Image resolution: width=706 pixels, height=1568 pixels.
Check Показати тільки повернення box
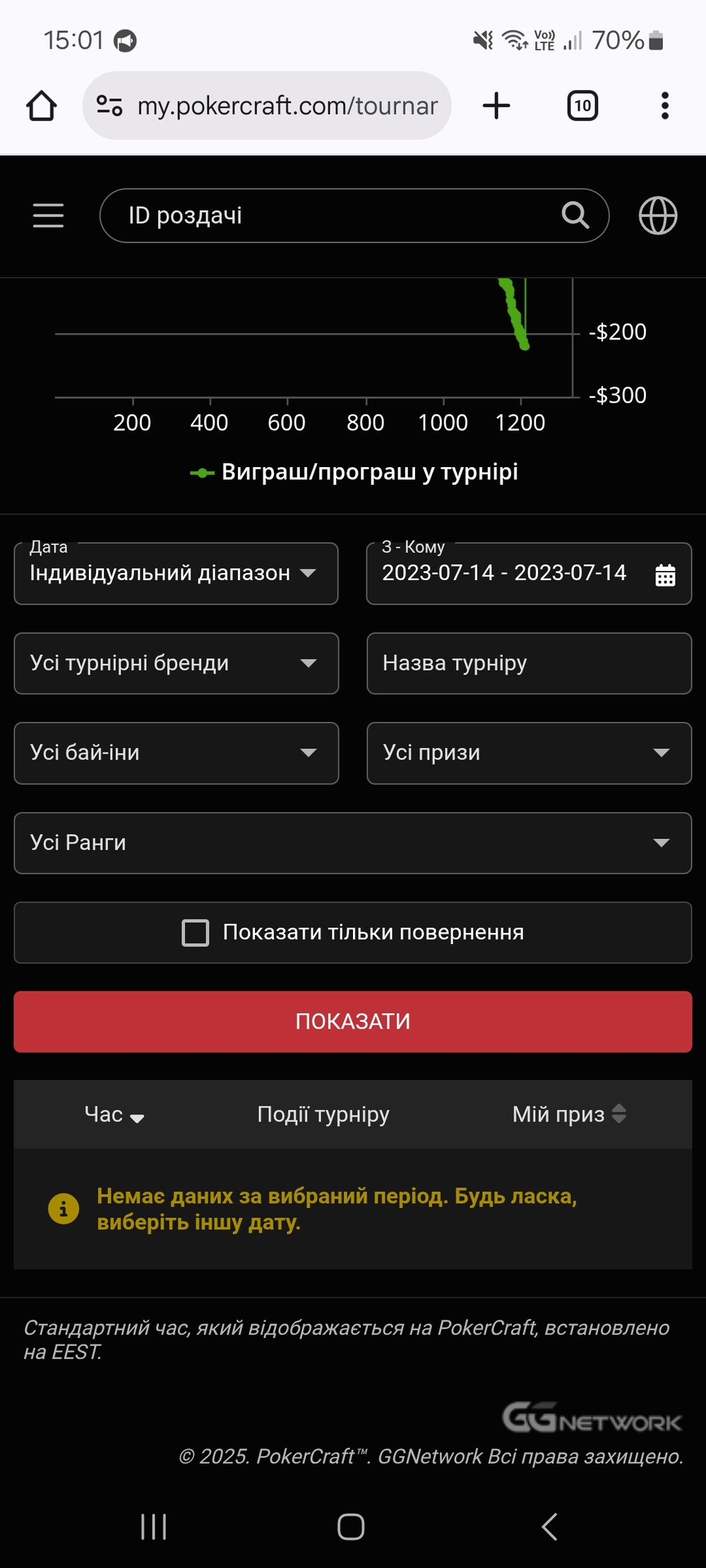click(196, 933)
